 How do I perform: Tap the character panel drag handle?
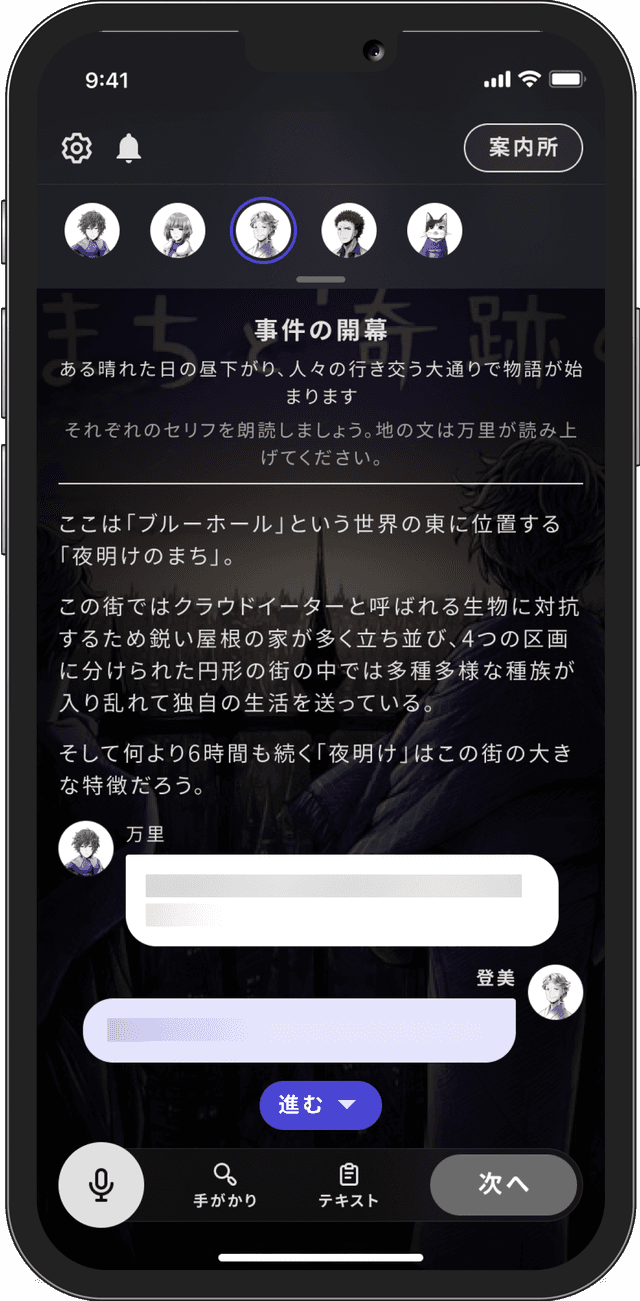click(x=320, y=280)
